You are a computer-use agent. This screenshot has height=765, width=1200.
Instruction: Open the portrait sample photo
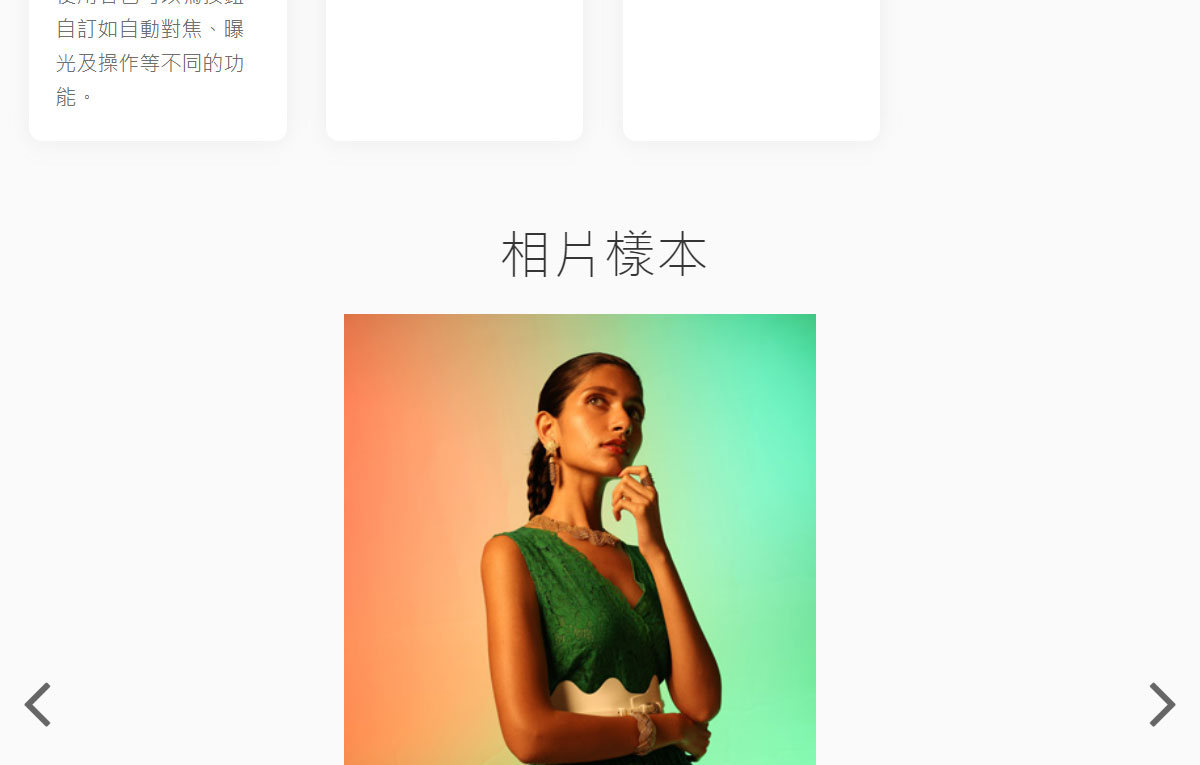click(x=580, y=540)
